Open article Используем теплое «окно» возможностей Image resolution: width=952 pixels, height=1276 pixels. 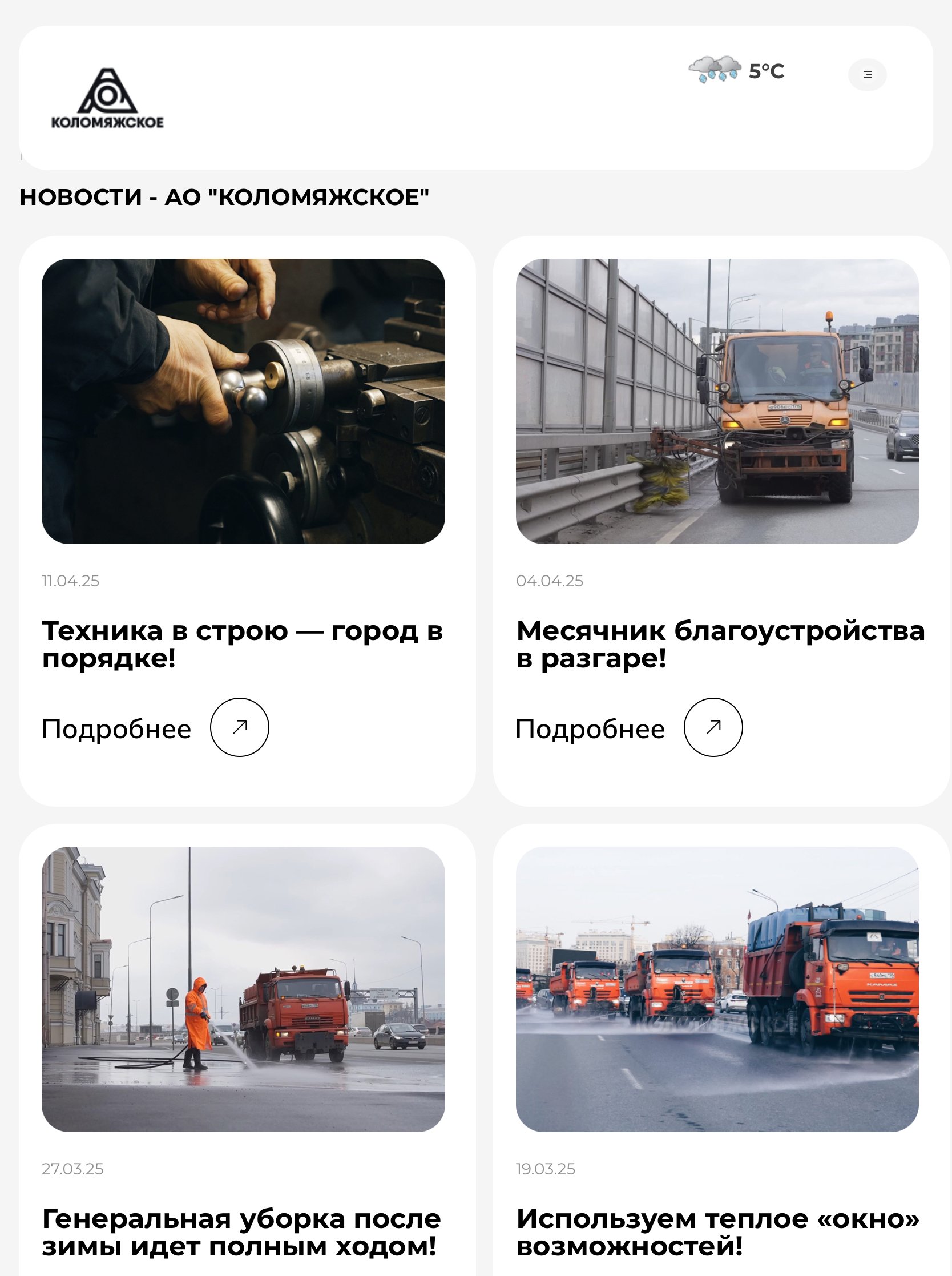717,1232
